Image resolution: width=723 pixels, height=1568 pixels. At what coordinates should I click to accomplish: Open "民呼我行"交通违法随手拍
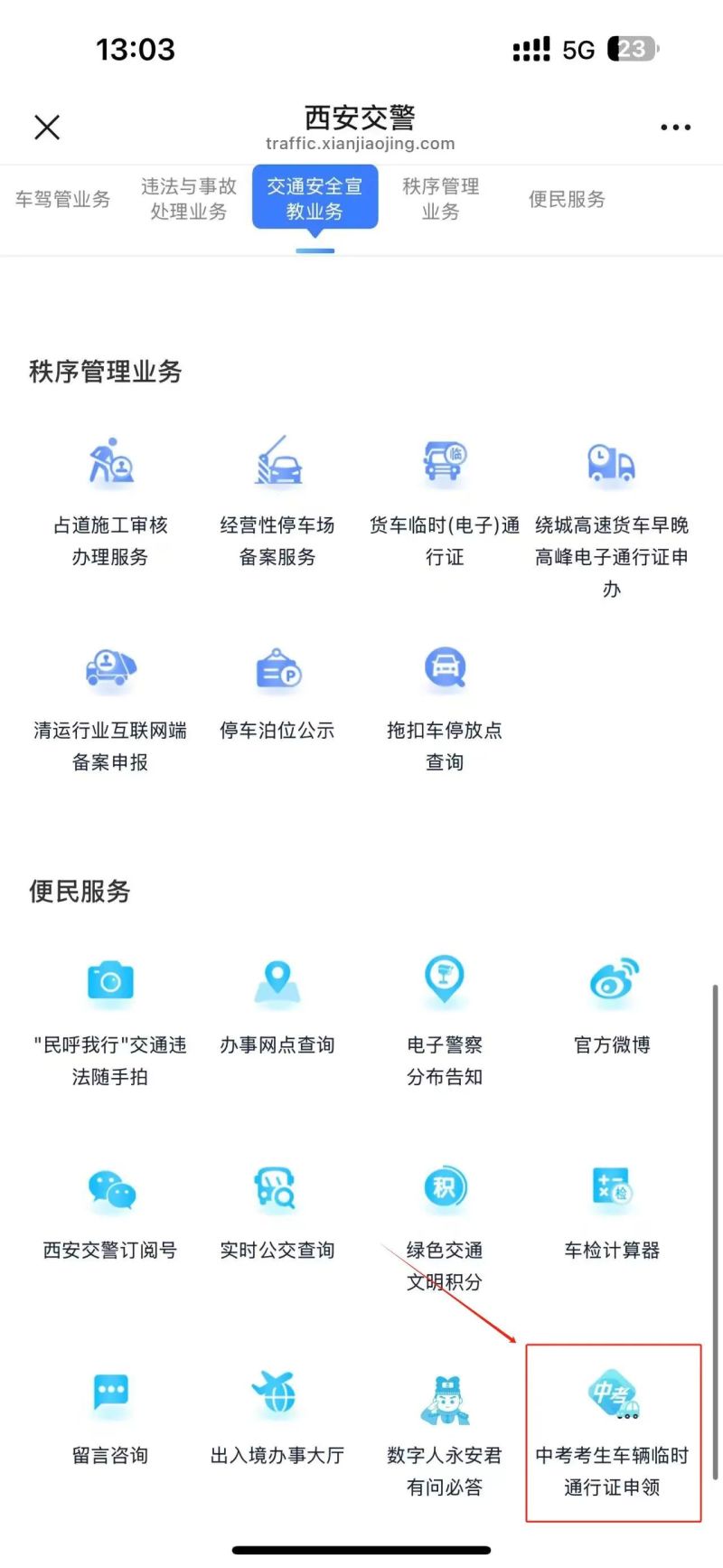point(110,1021)
